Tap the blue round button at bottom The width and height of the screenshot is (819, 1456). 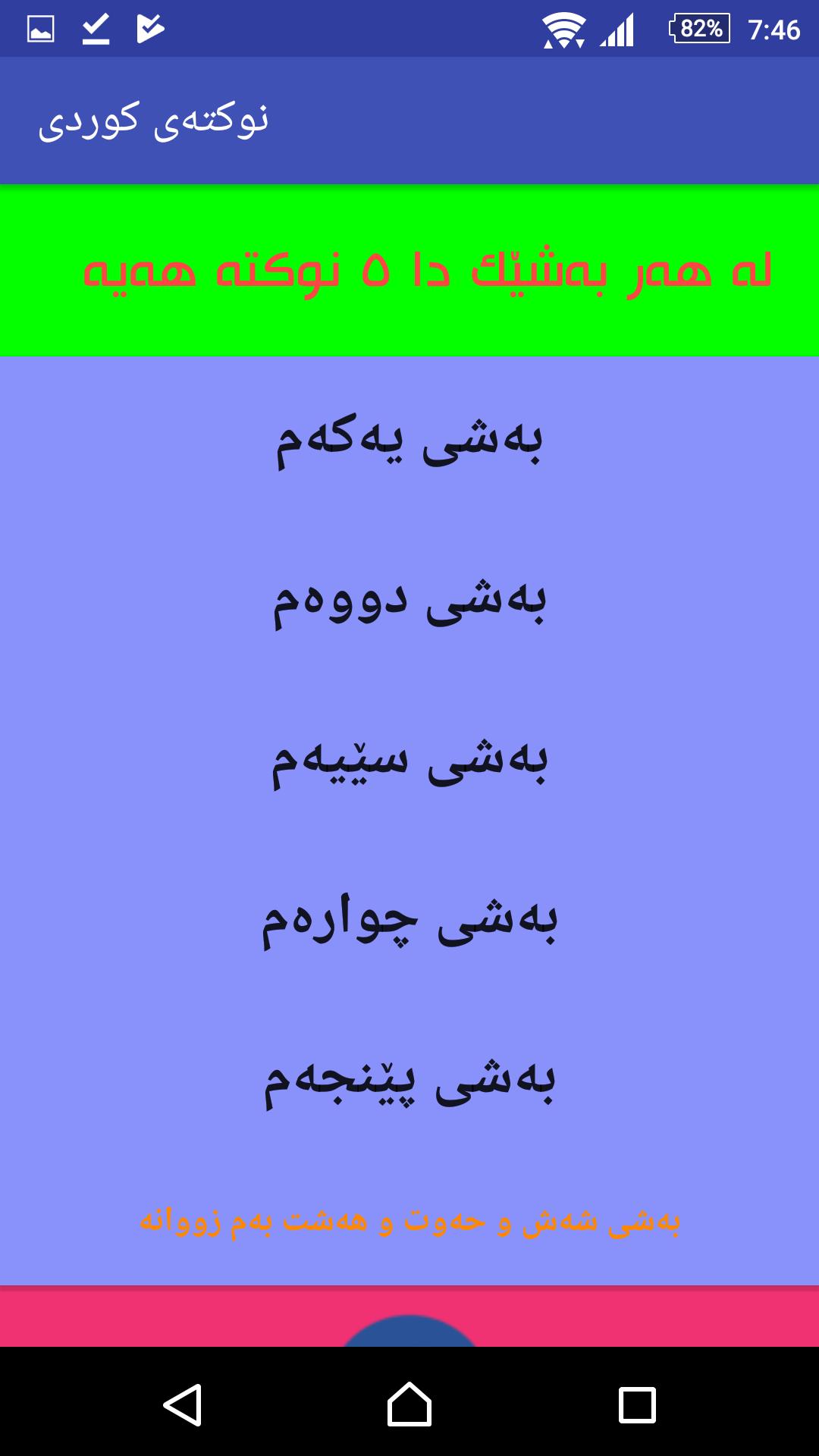coord(409,1332)
